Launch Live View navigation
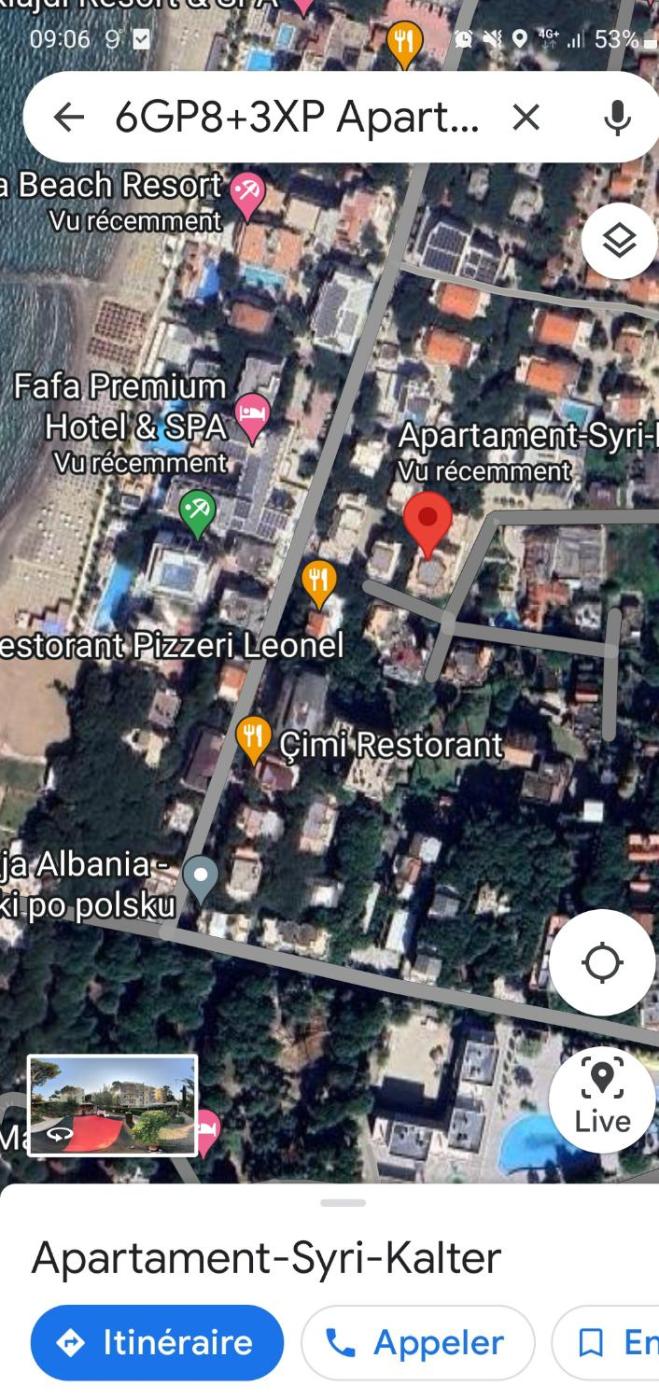 point(602,1099)
